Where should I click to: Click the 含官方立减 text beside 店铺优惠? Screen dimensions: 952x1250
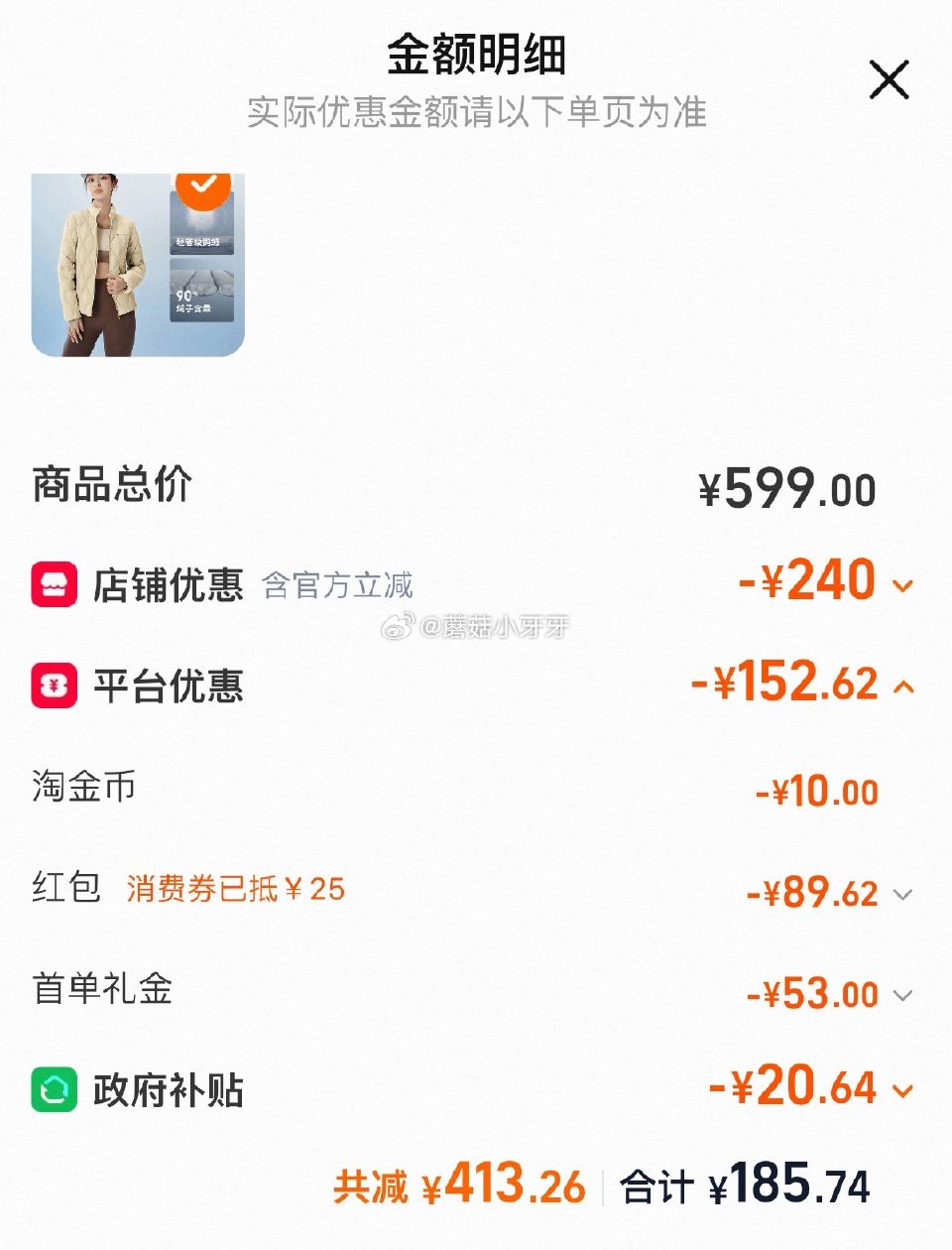click(x=337, y=586)
